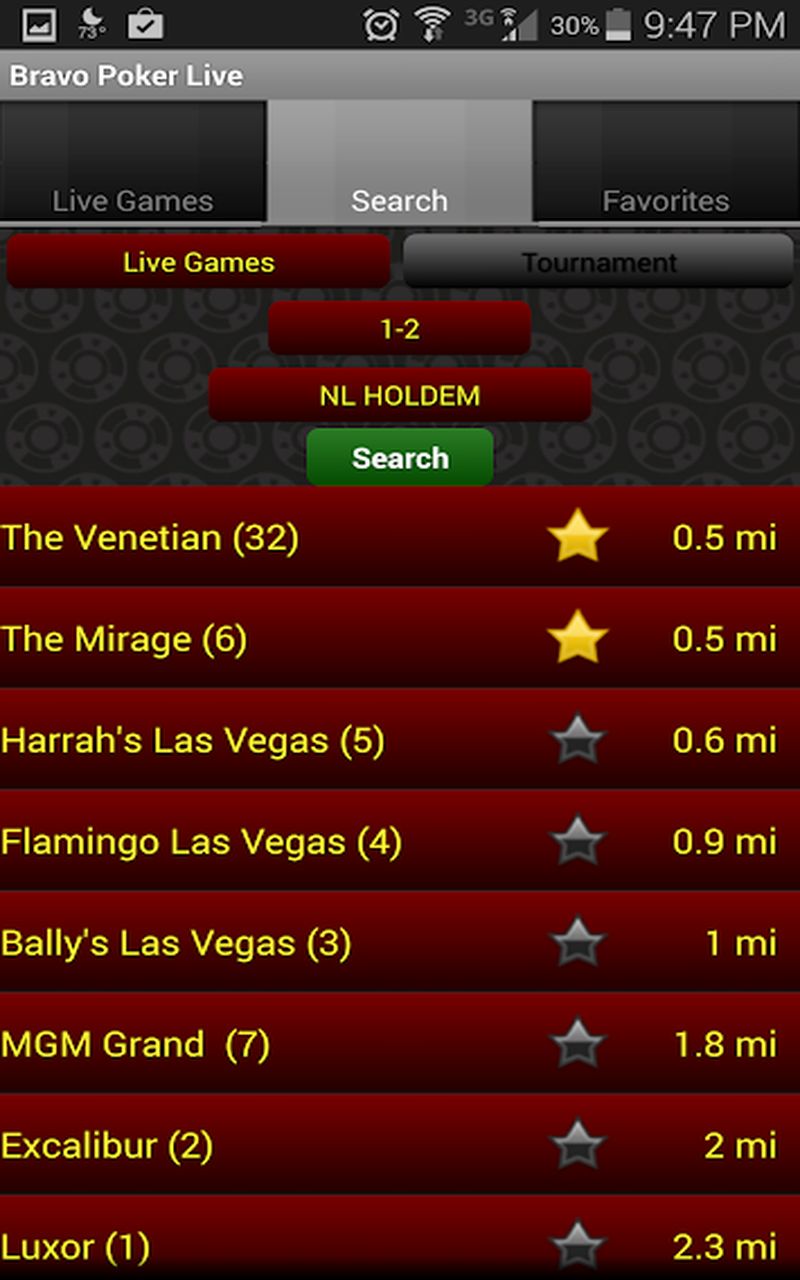Open The Venetian poker room

(x=150, y=538)
